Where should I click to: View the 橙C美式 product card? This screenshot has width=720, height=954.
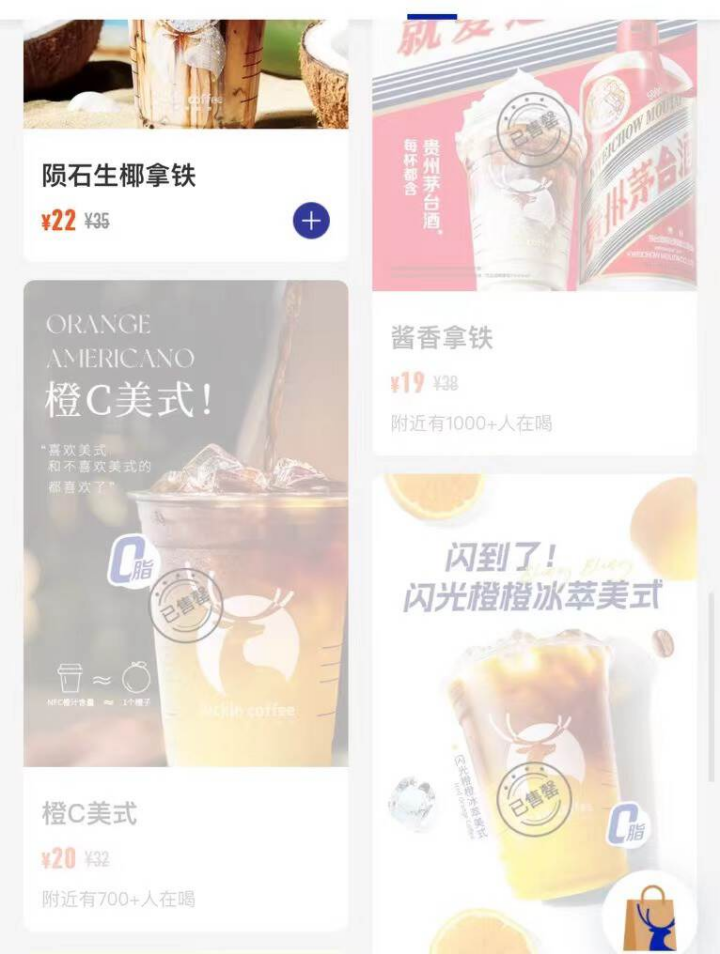pos(186,560)
